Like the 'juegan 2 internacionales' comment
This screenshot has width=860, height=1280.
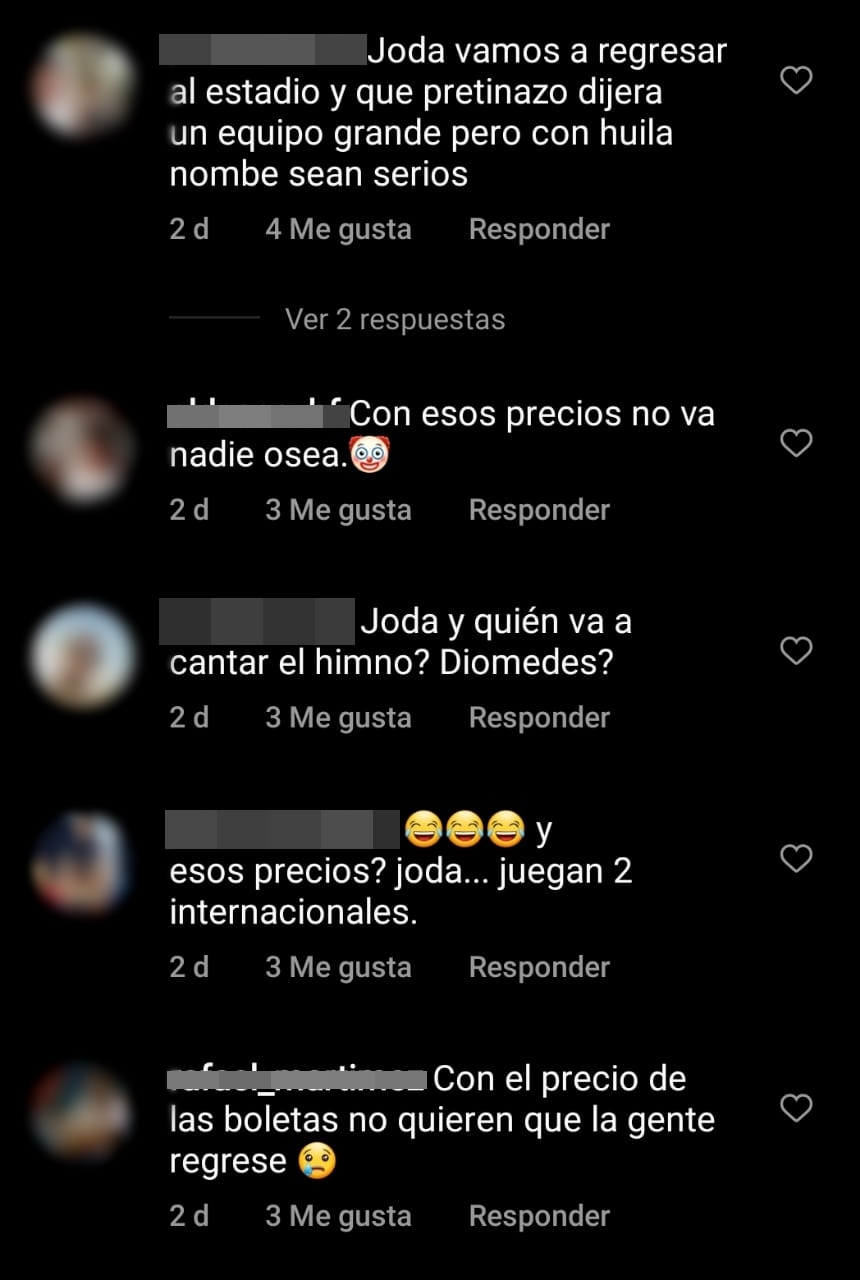click(795, 858)
